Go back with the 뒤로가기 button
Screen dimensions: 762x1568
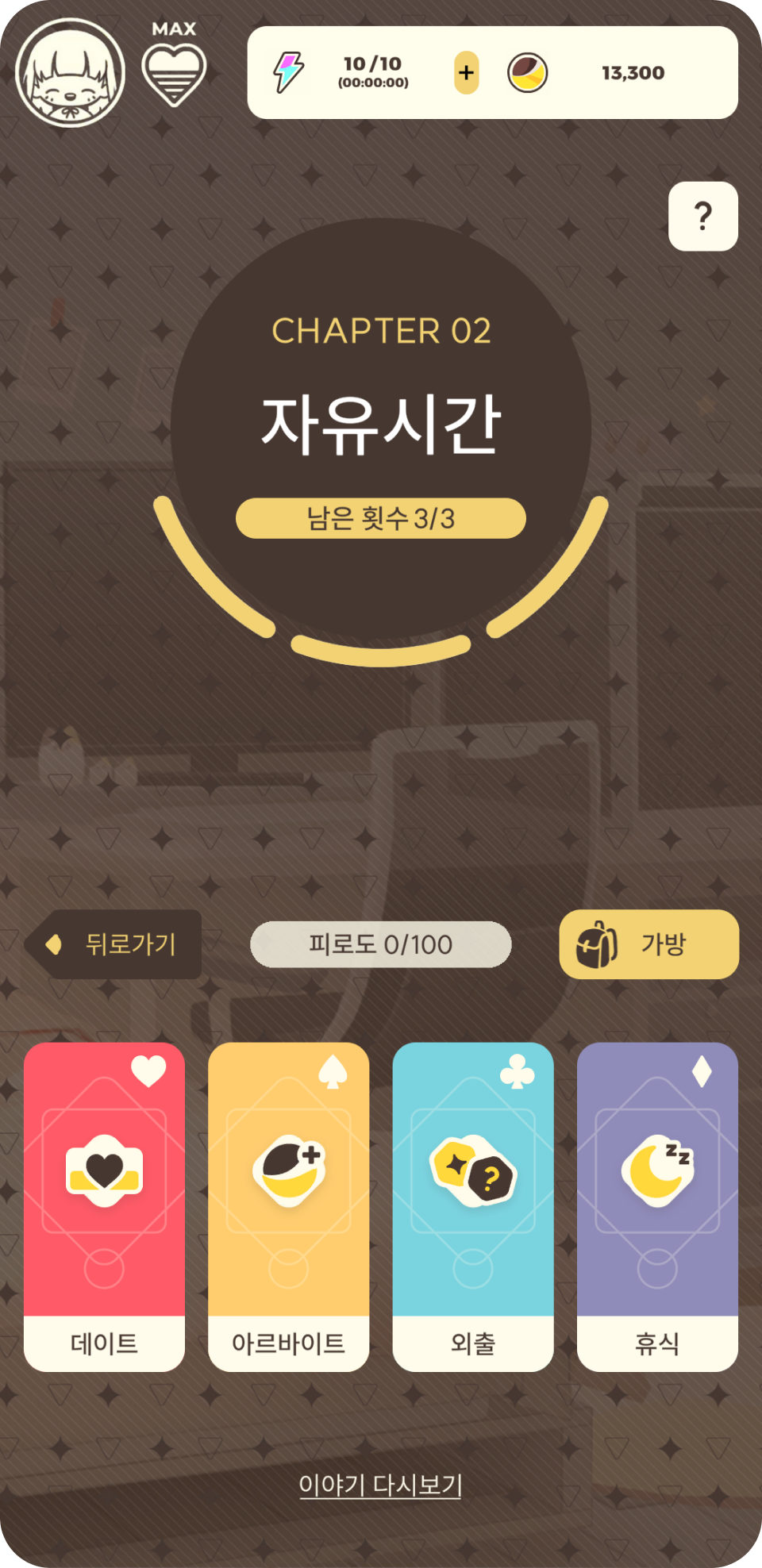[x=114, y=944]
